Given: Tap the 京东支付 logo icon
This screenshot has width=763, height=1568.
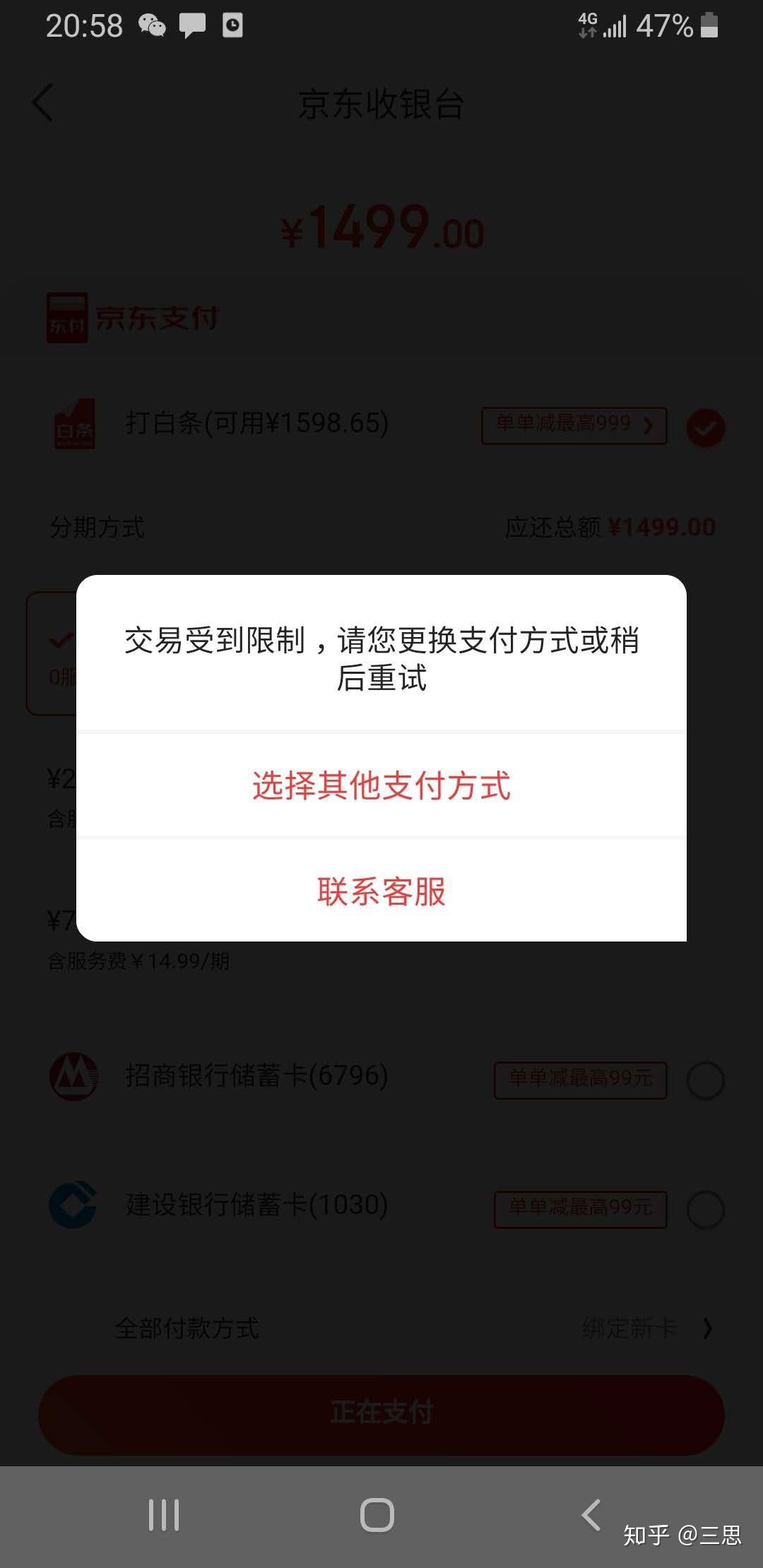Looking at the screenshot, I should pos(67,318).
